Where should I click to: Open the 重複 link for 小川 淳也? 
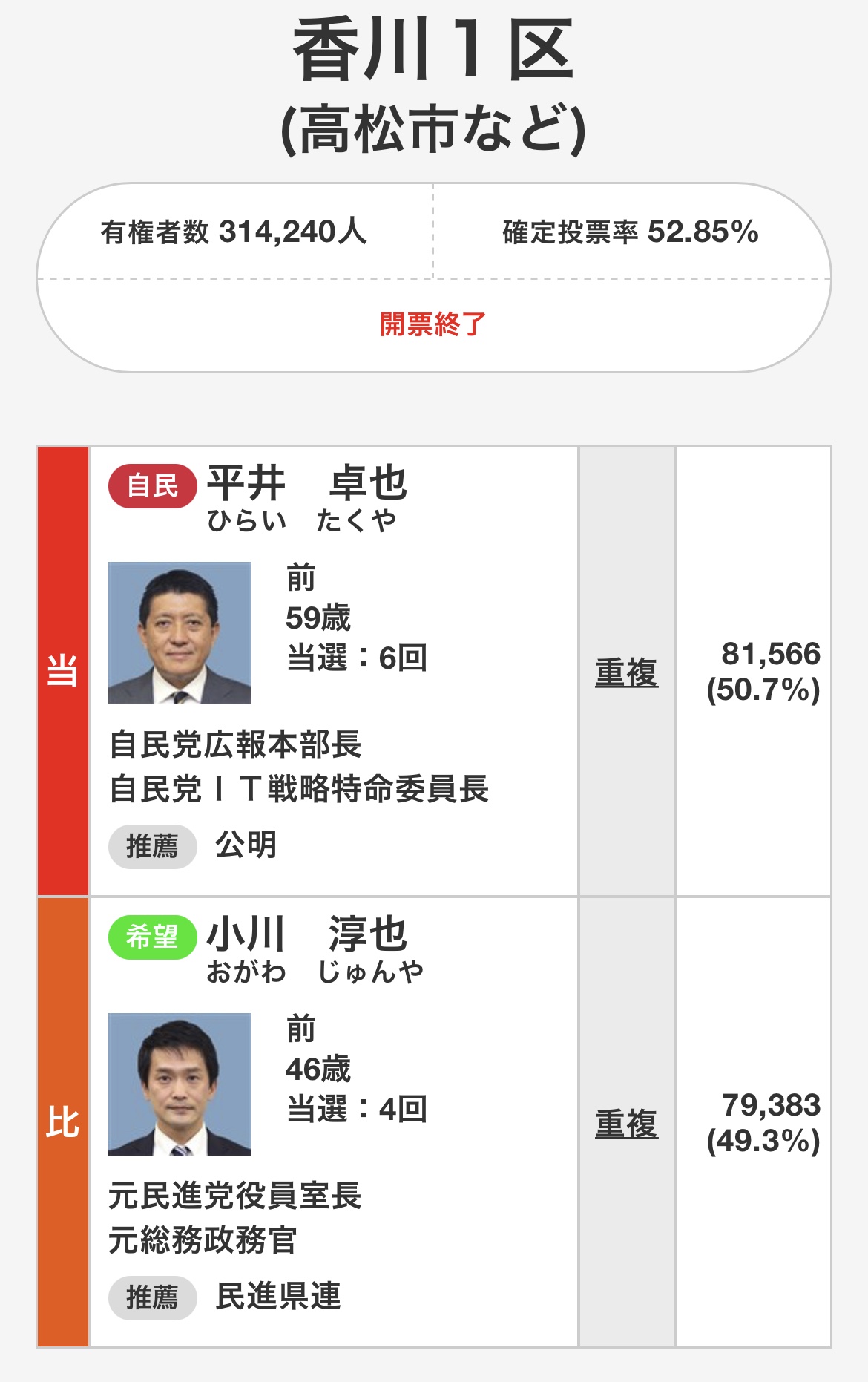click(626, 1124)
